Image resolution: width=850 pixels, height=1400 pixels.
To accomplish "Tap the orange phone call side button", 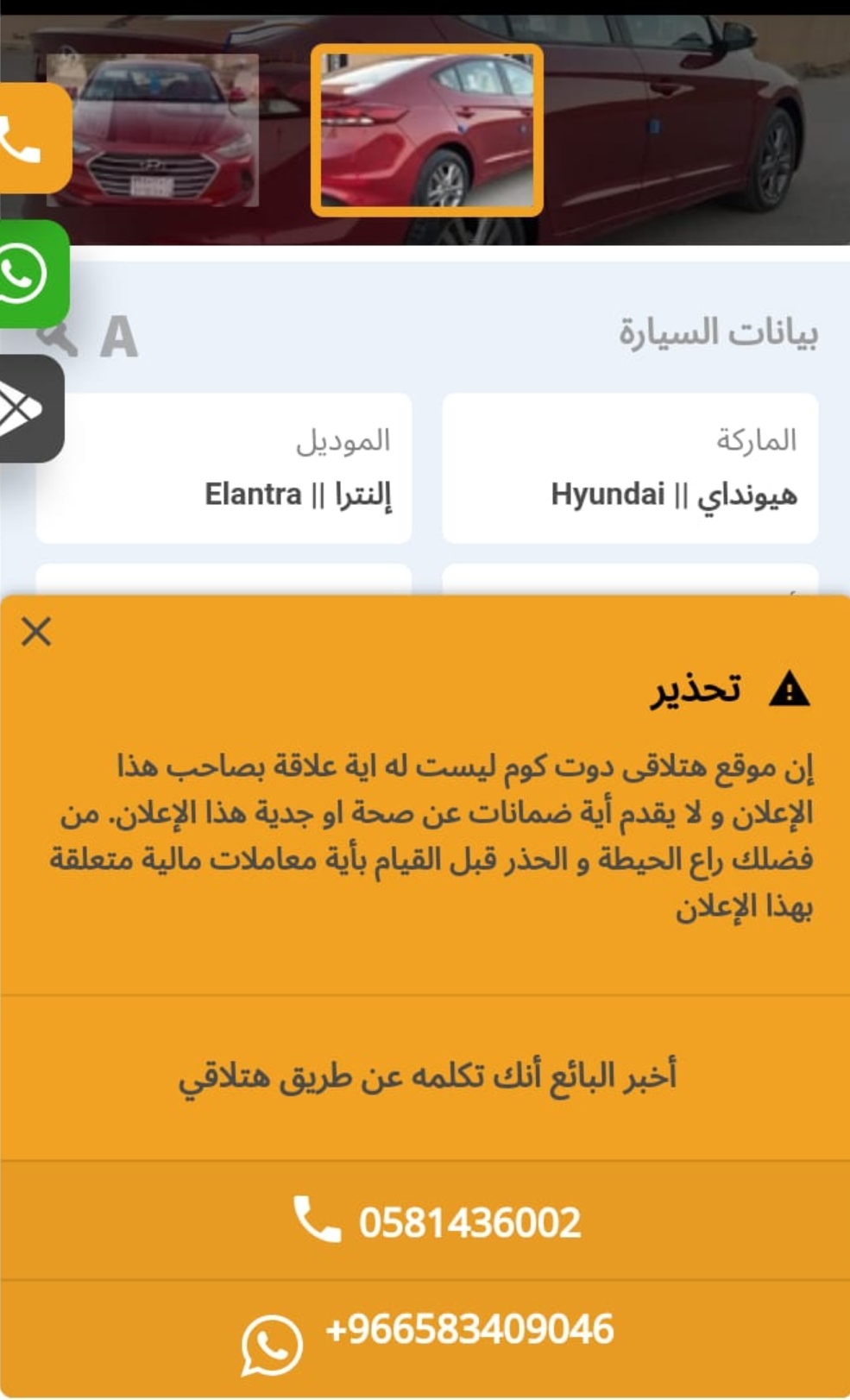I will [33, 138].
